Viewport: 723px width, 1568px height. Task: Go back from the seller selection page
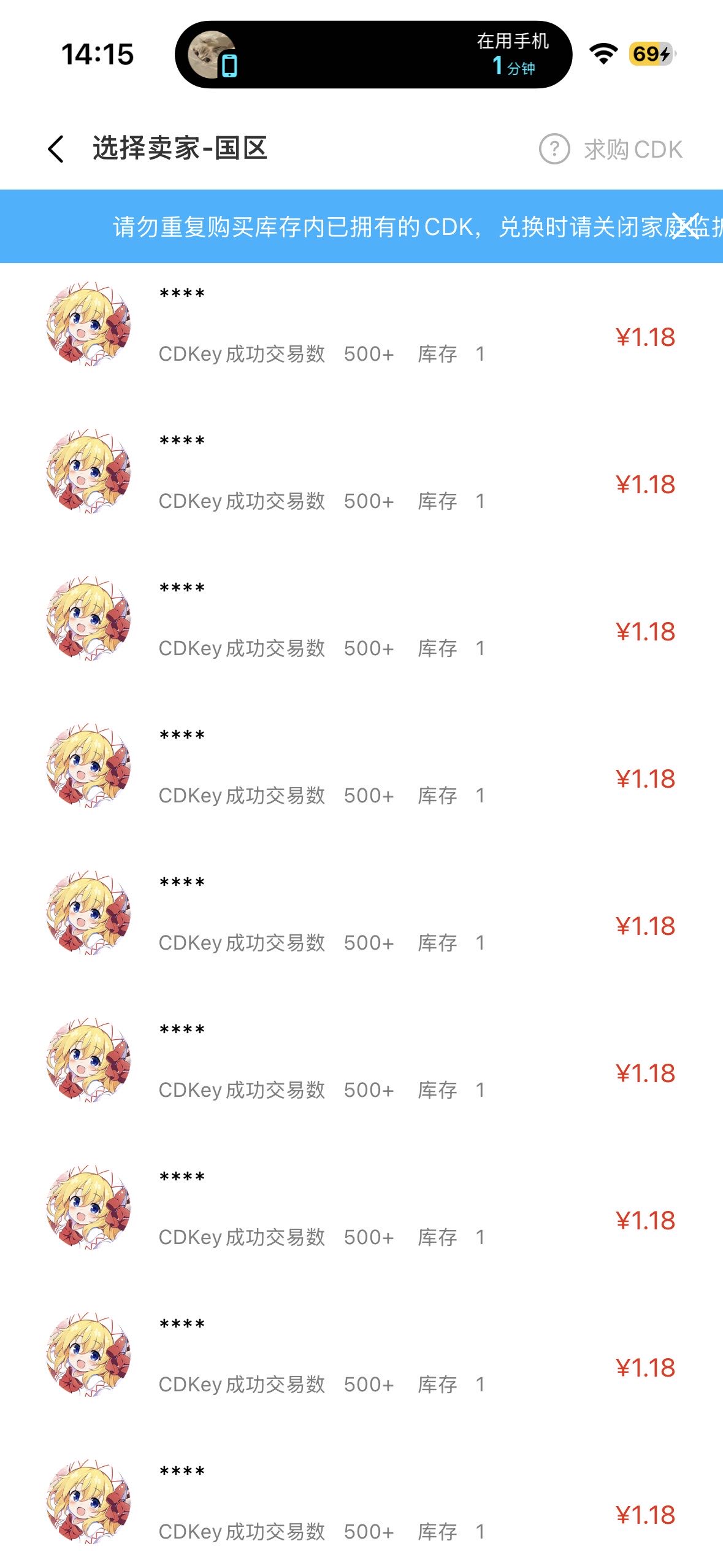[56, 149]
